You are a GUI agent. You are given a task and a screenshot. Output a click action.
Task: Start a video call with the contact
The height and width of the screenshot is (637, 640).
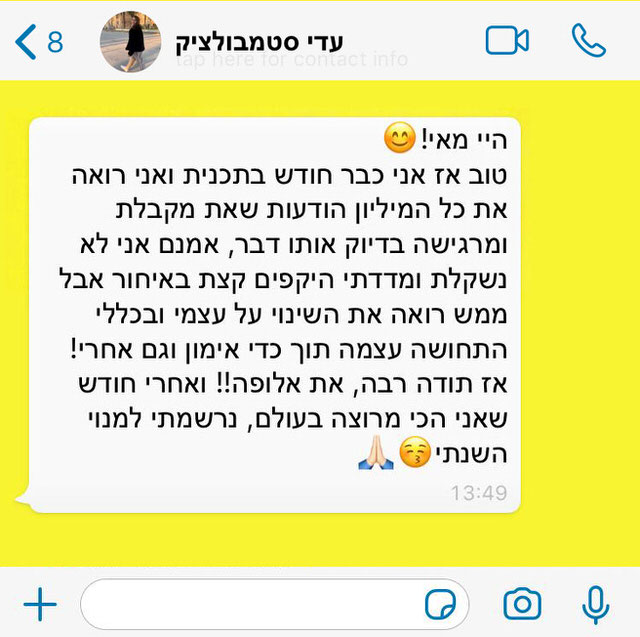(x=506, y=41)
